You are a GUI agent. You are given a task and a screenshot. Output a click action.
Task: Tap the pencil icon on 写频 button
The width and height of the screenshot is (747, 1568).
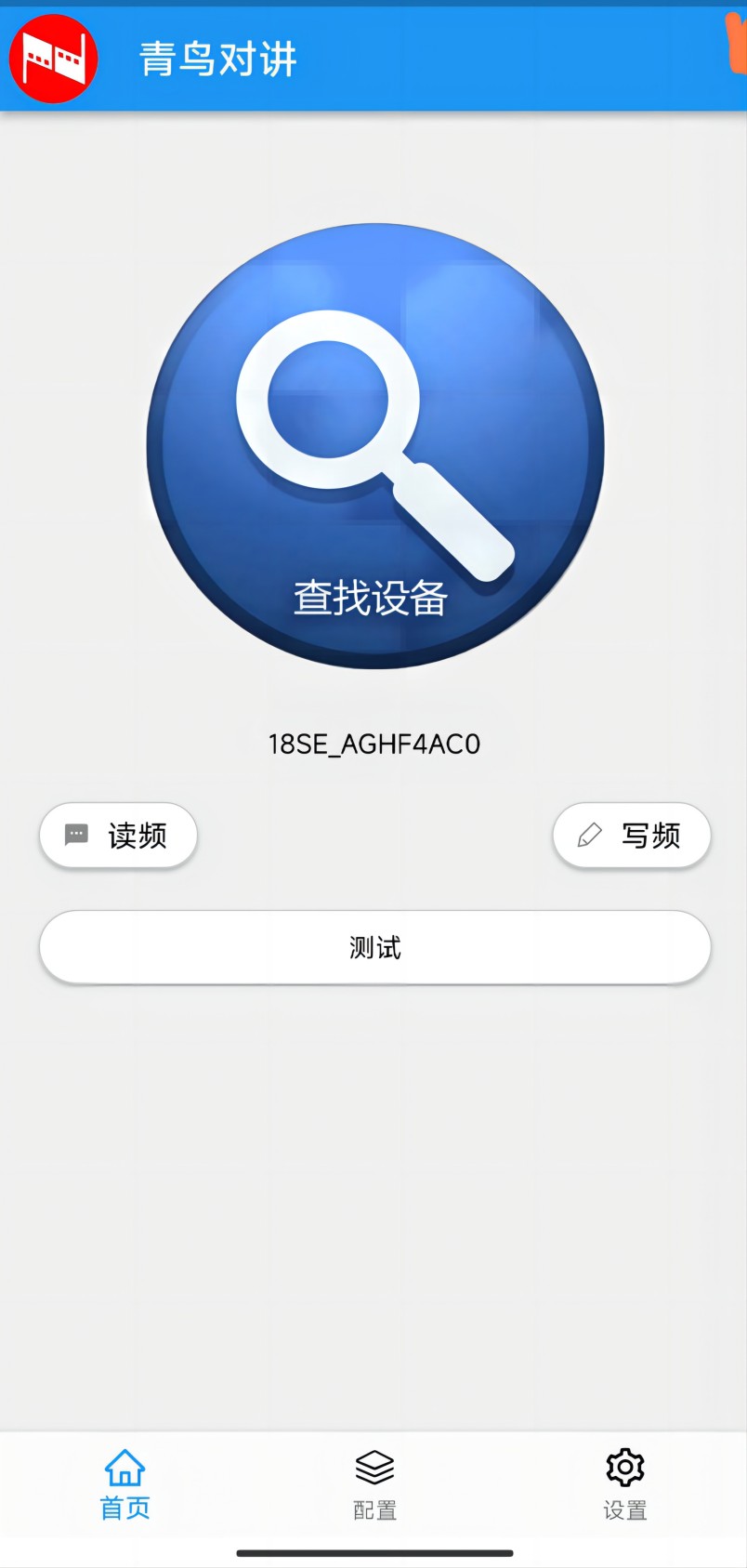point(589,835)
